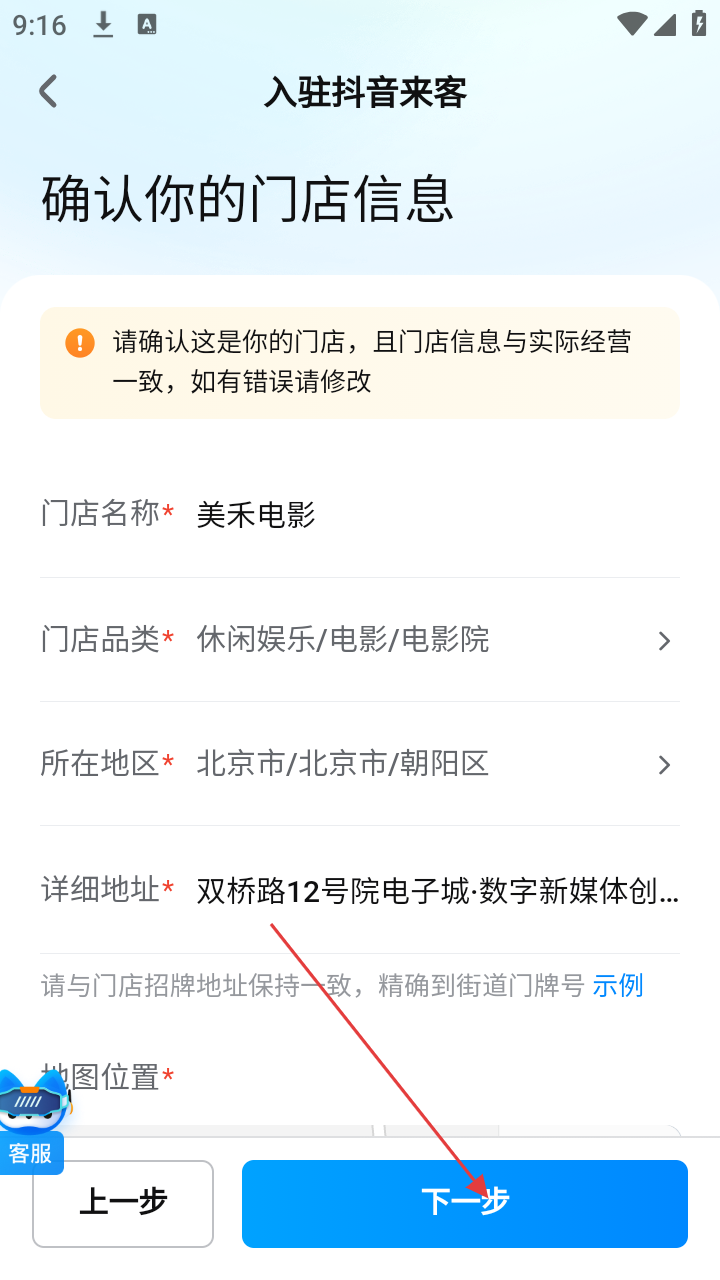Tap the 上一步 button
Image resolution: width=720 pixels, height=1280 pixels.
pos(123,1203)
